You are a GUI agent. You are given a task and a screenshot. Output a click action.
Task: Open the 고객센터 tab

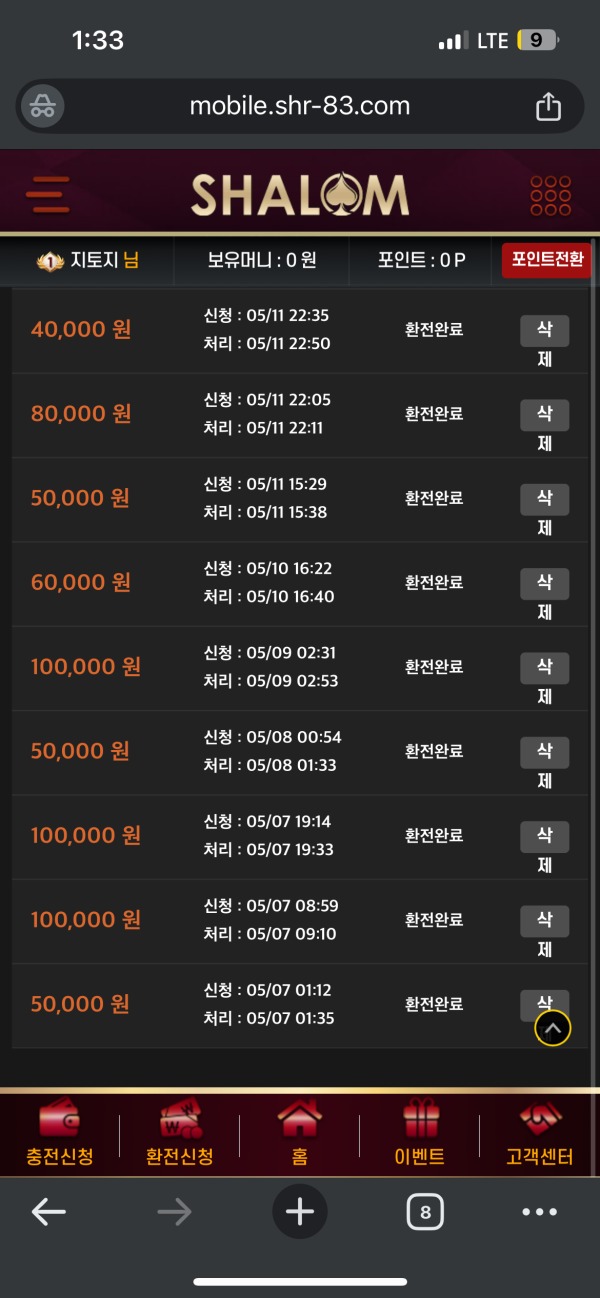(540, 1135)
